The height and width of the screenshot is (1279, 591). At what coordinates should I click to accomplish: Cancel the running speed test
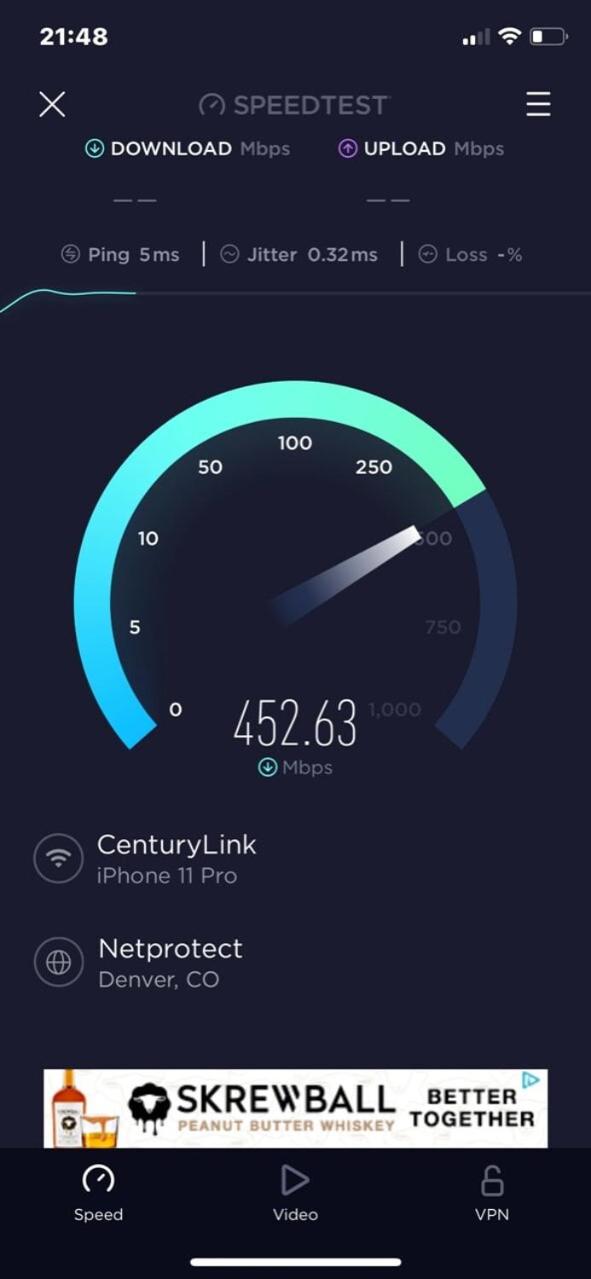tap(52, 104)
